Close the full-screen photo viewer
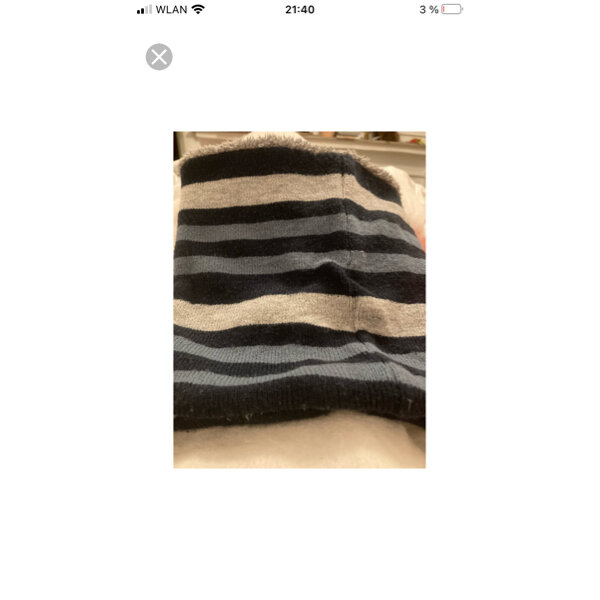This screenshot has width=600, height=600. [159, 57]
